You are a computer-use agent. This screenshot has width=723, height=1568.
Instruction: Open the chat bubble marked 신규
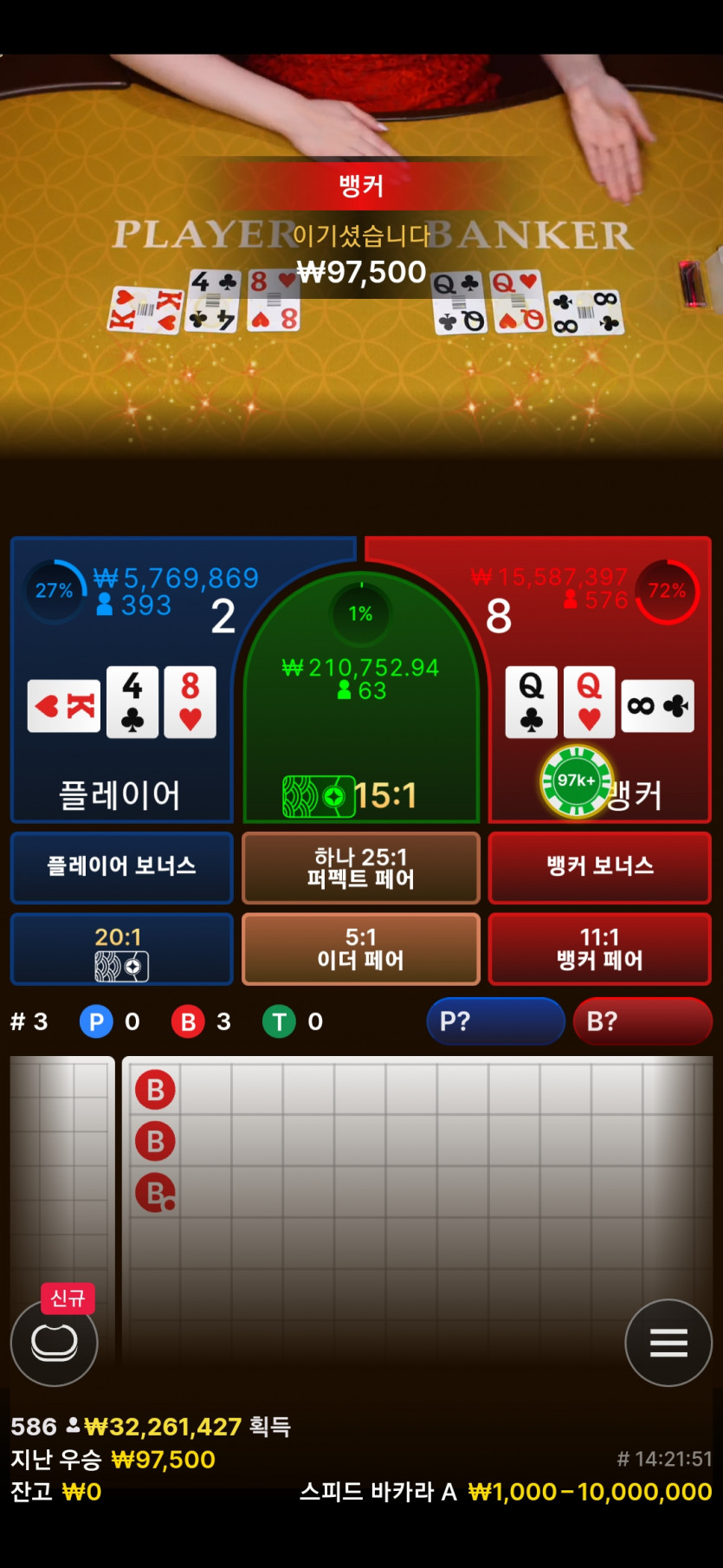[54, 1342]
